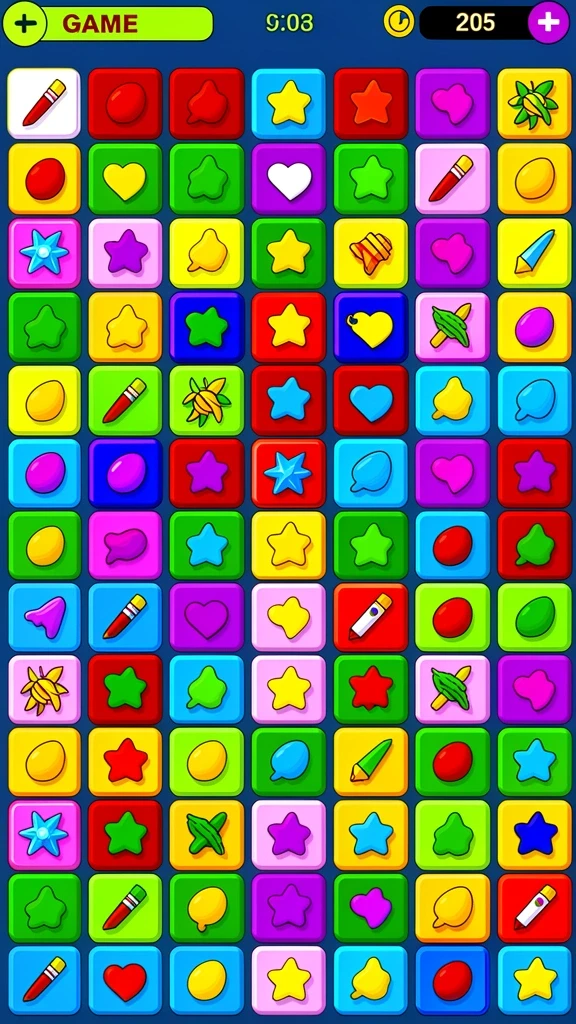Pick the green star on the dark blue tile

[x=207, y=327]
